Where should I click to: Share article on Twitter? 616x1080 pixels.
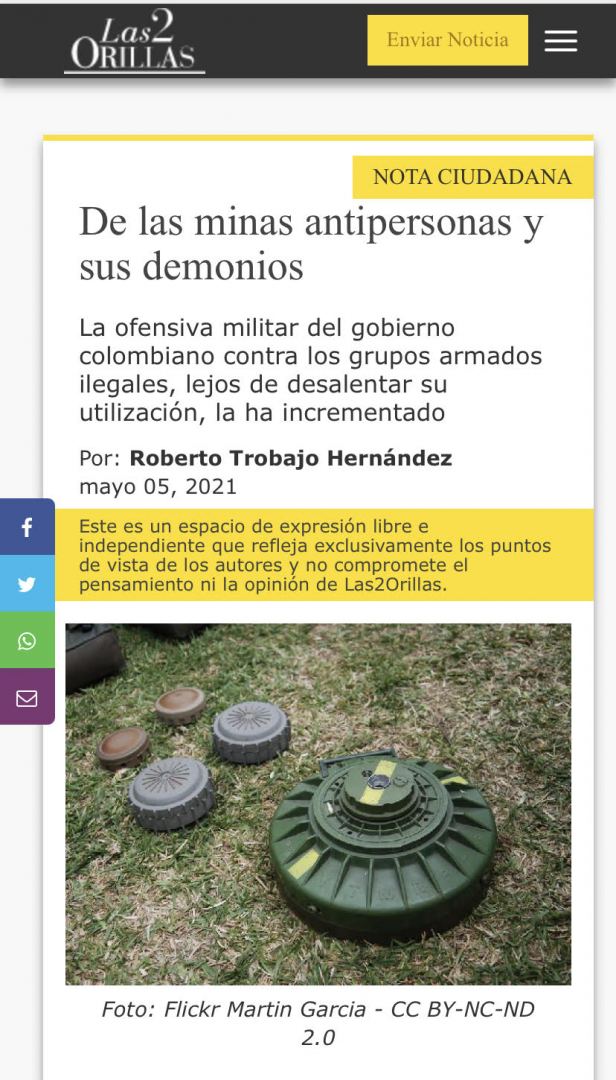[x=27, y=584]
